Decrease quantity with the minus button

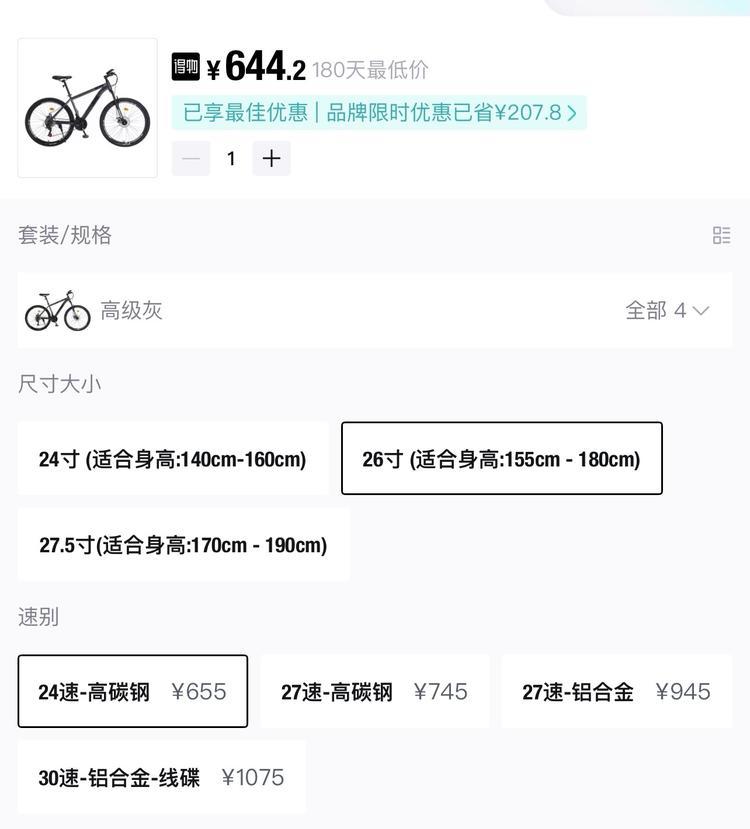coord(191,159)
